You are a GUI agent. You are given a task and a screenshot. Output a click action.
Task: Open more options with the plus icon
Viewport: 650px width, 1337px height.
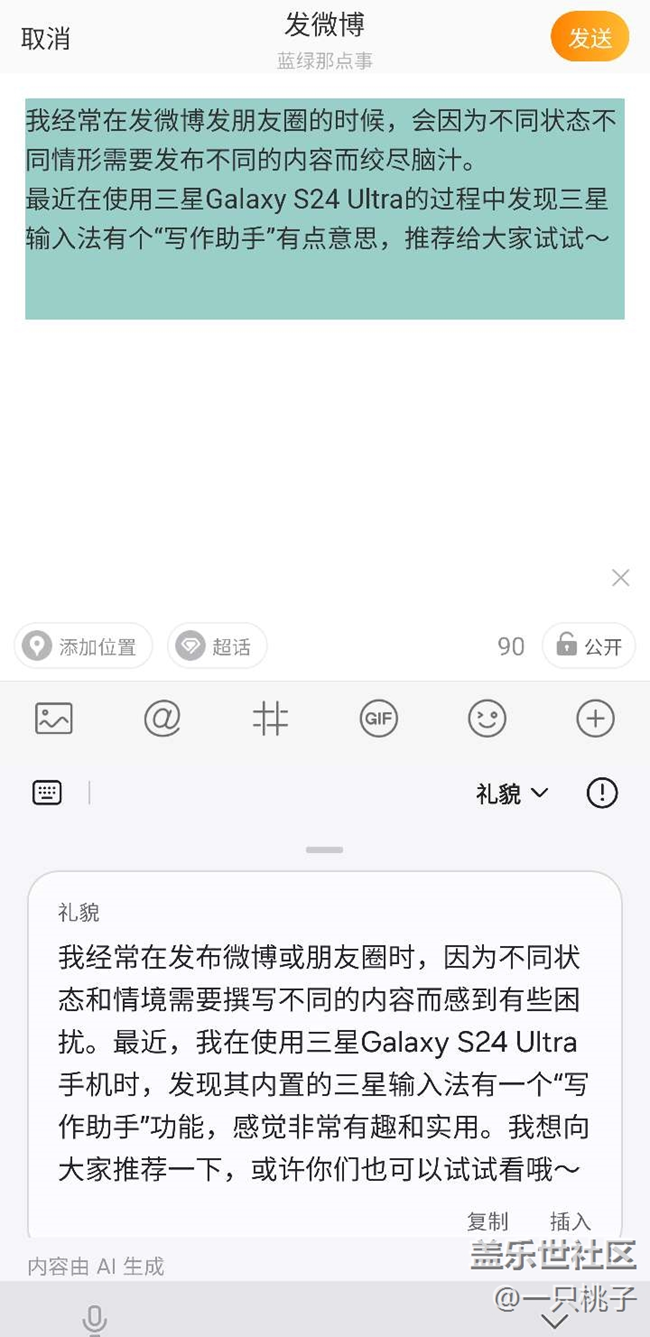click(x=595, y=718)
